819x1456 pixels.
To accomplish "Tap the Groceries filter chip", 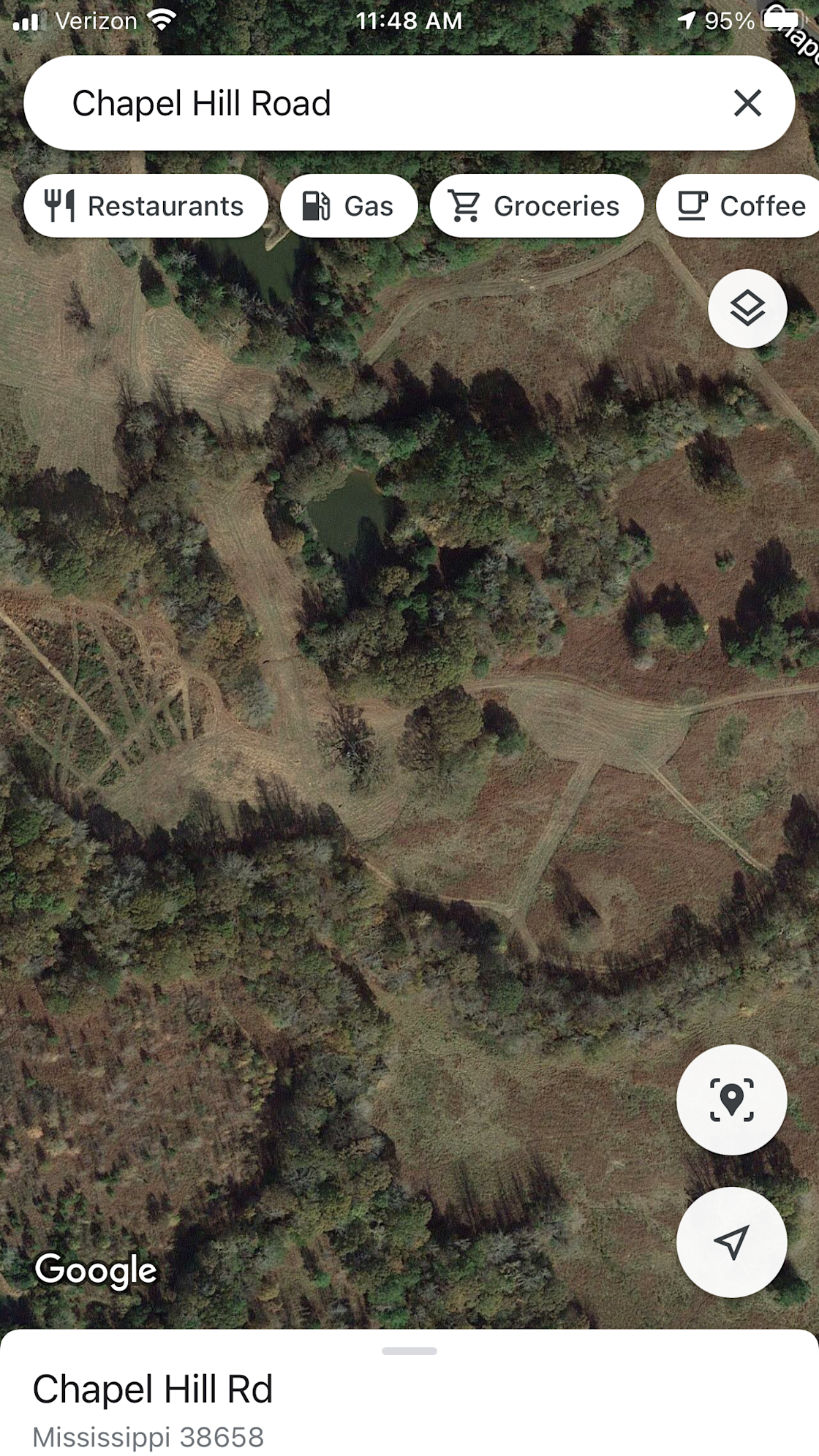I will pos(537,206).
